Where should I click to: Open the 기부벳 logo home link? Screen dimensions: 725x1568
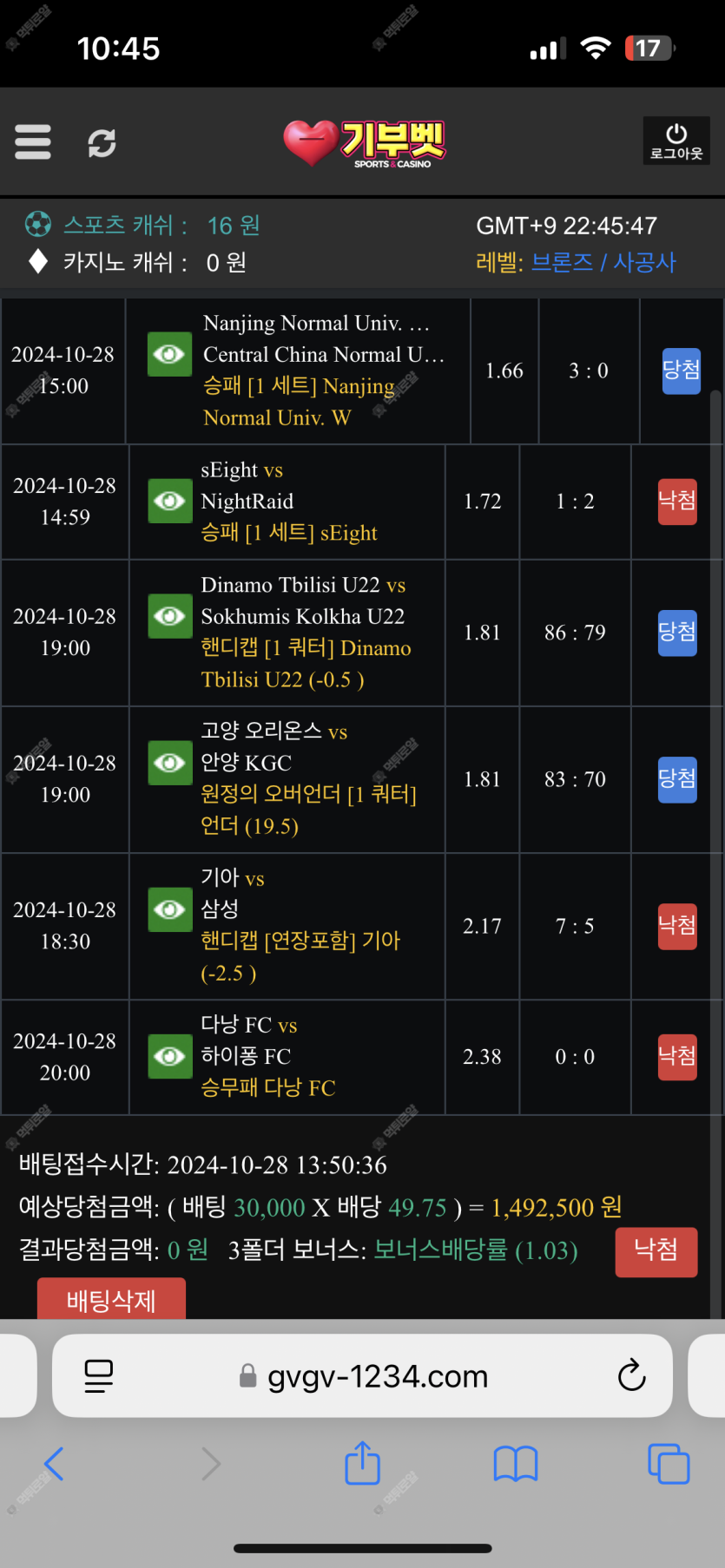pos(365,143)
